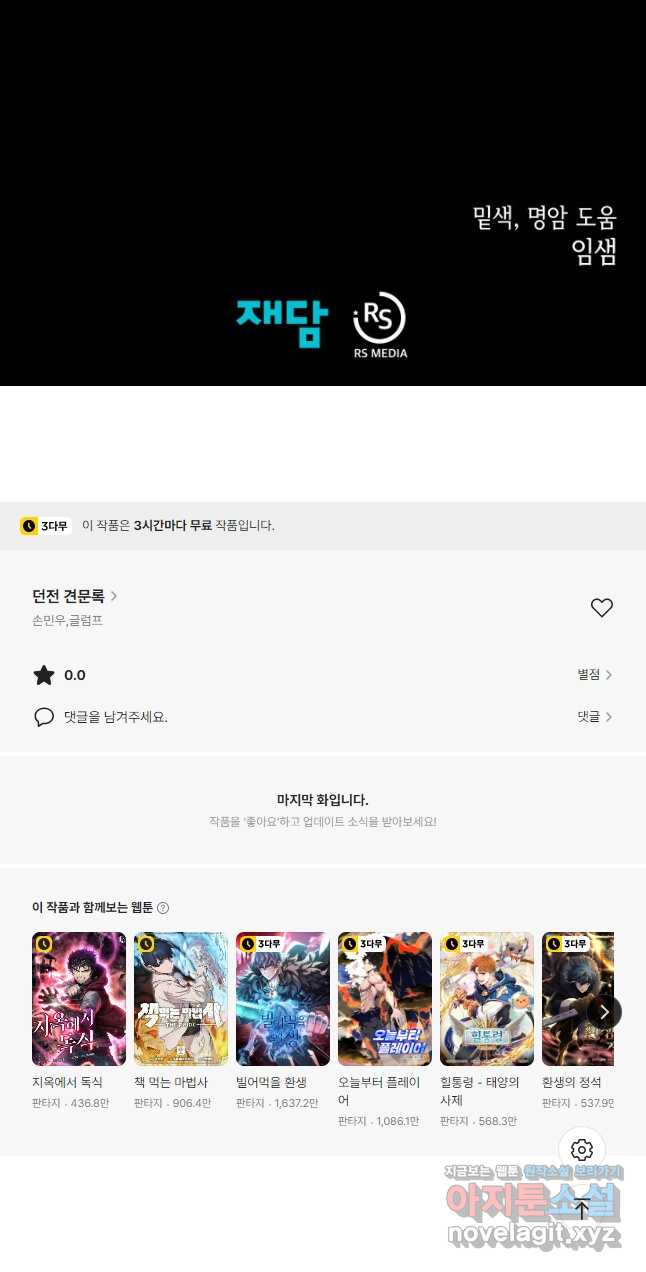
Task: Like this webtoon with the heart icon
Action: [x=601, y=608]
